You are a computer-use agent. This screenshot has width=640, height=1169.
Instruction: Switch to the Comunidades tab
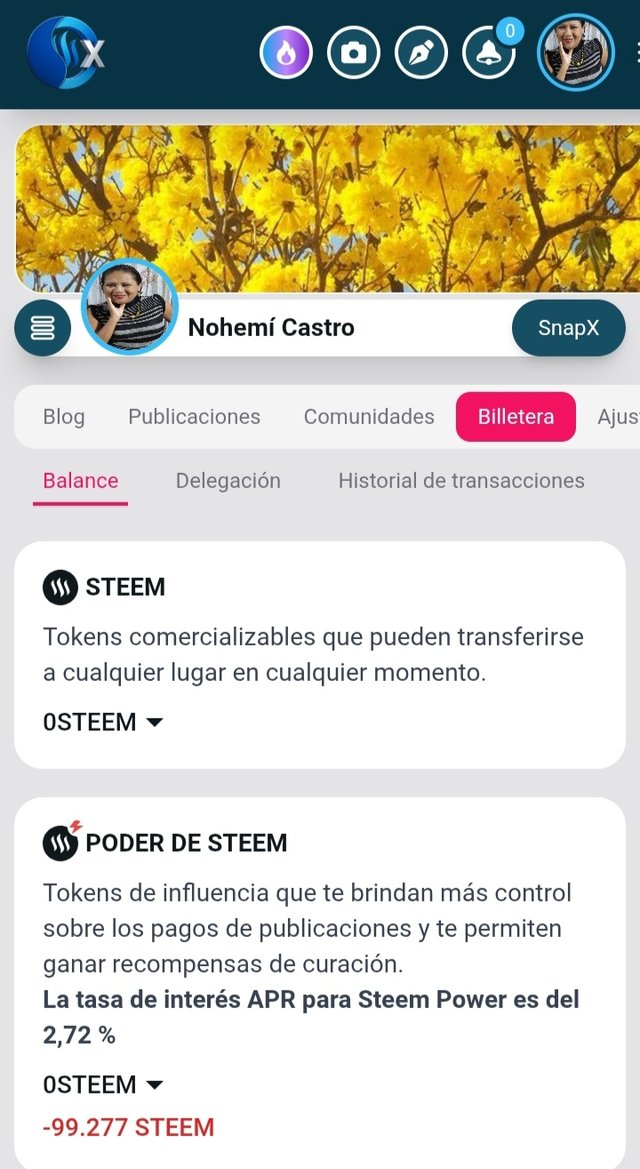(369, 417)
